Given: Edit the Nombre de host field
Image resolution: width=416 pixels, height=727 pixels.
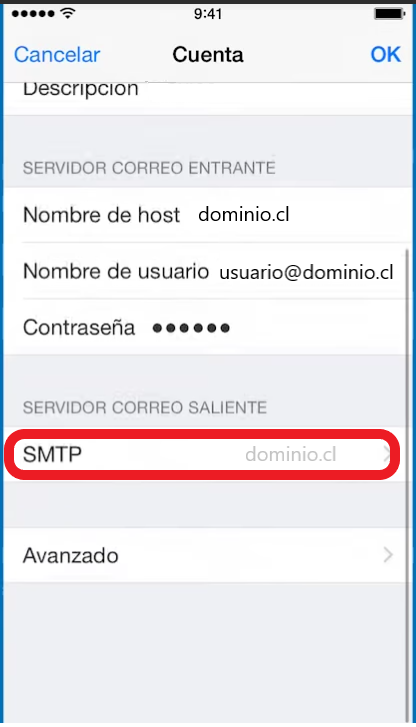Looking at the screenshot, I should coord(208,215).
